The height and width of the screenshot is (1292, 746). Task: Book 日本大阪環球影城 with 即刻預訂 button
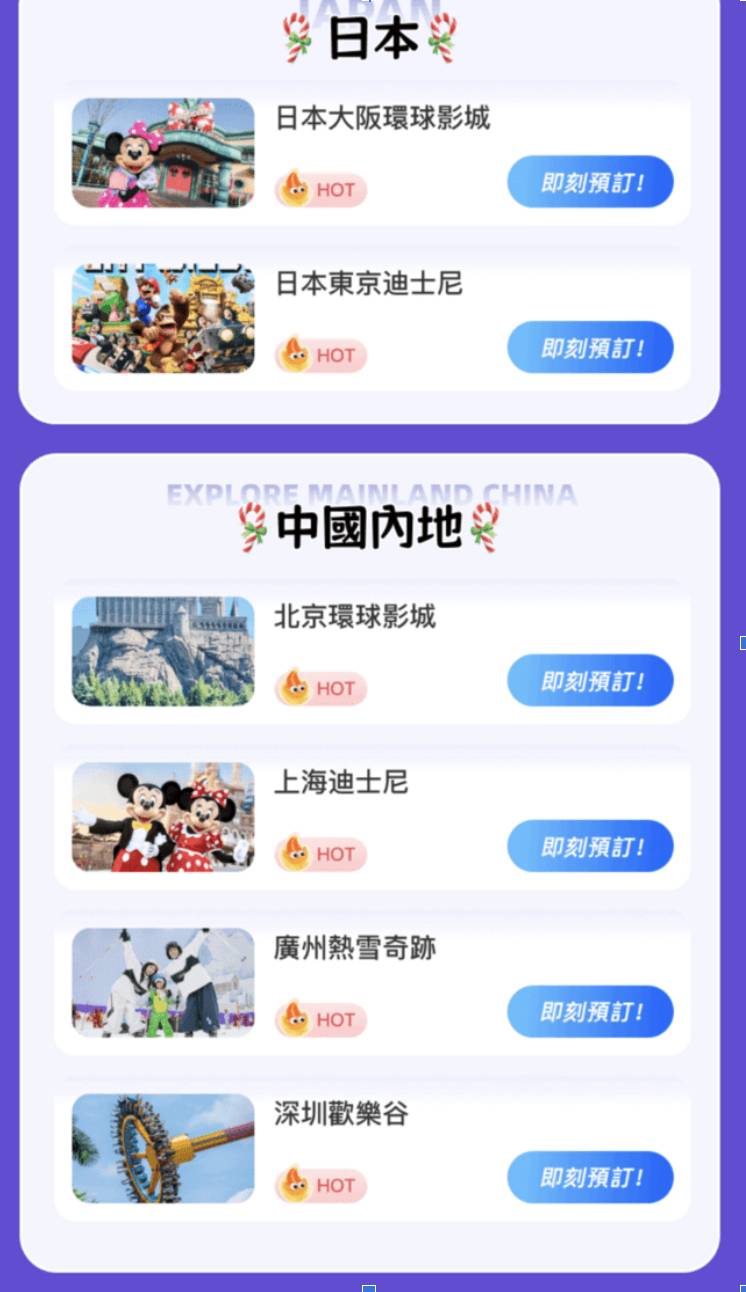(x=590, y=182)
